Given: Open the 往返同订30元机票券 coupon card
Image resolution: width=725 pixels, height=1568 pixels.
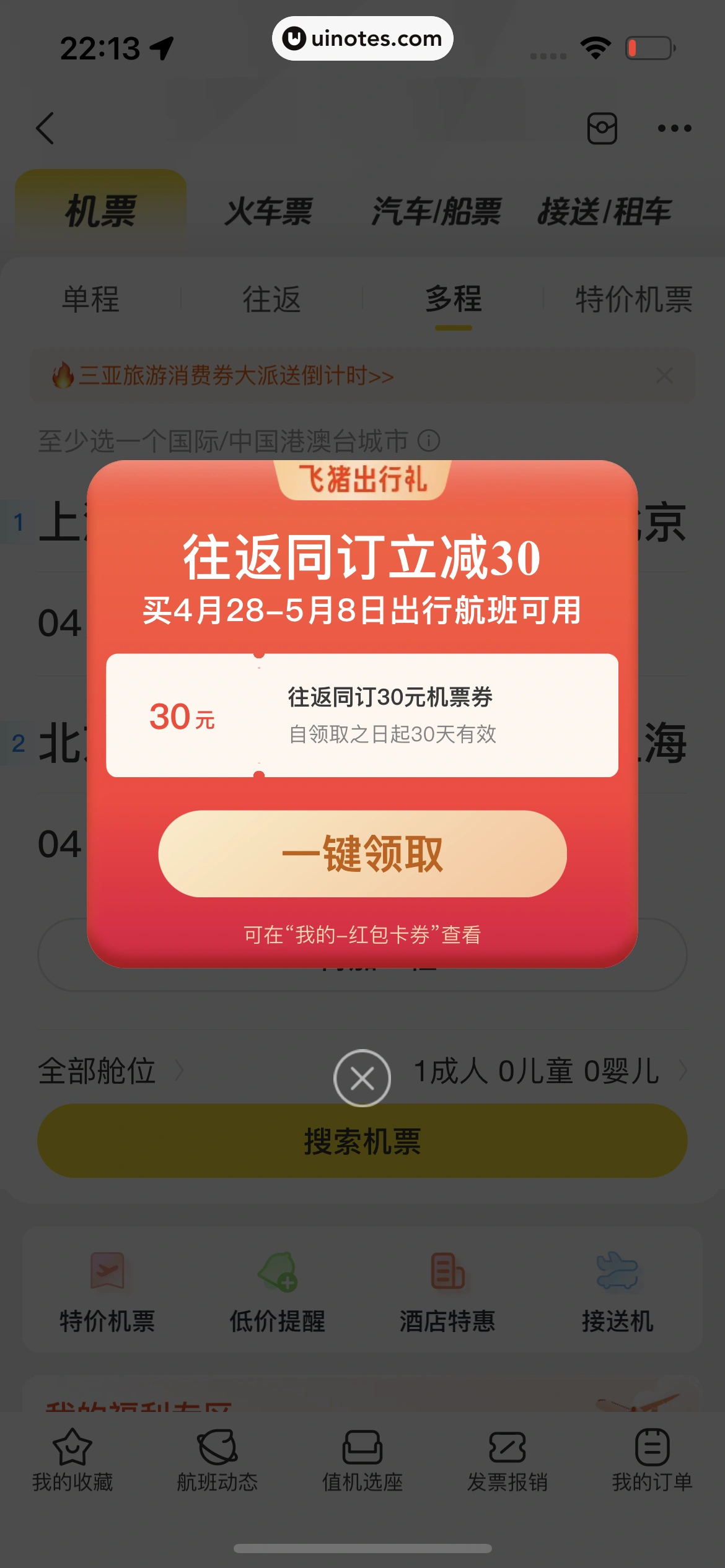Looking at the screenshot, I should pyautogui.click(x=362, y=715).
